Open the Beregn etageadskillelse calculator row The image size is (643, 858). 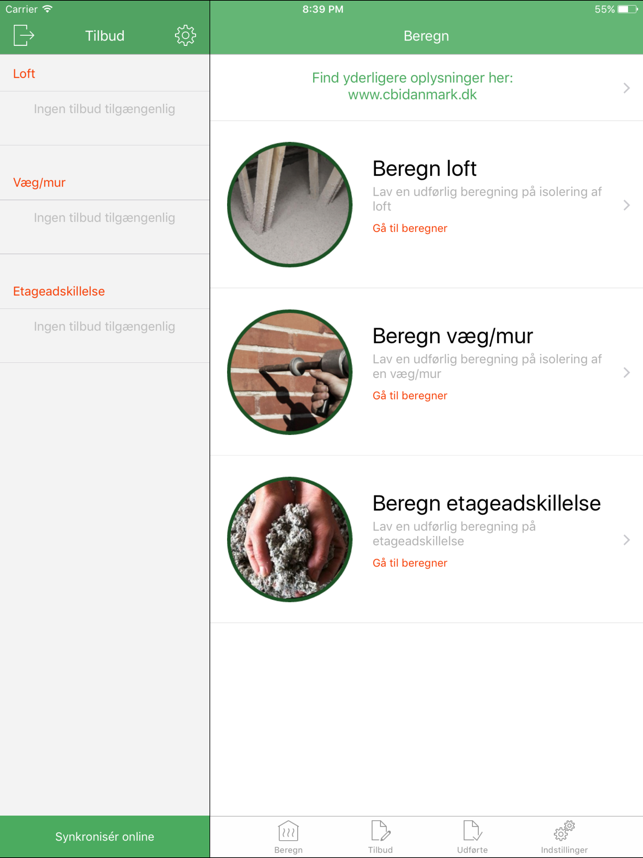pos(427,539)
